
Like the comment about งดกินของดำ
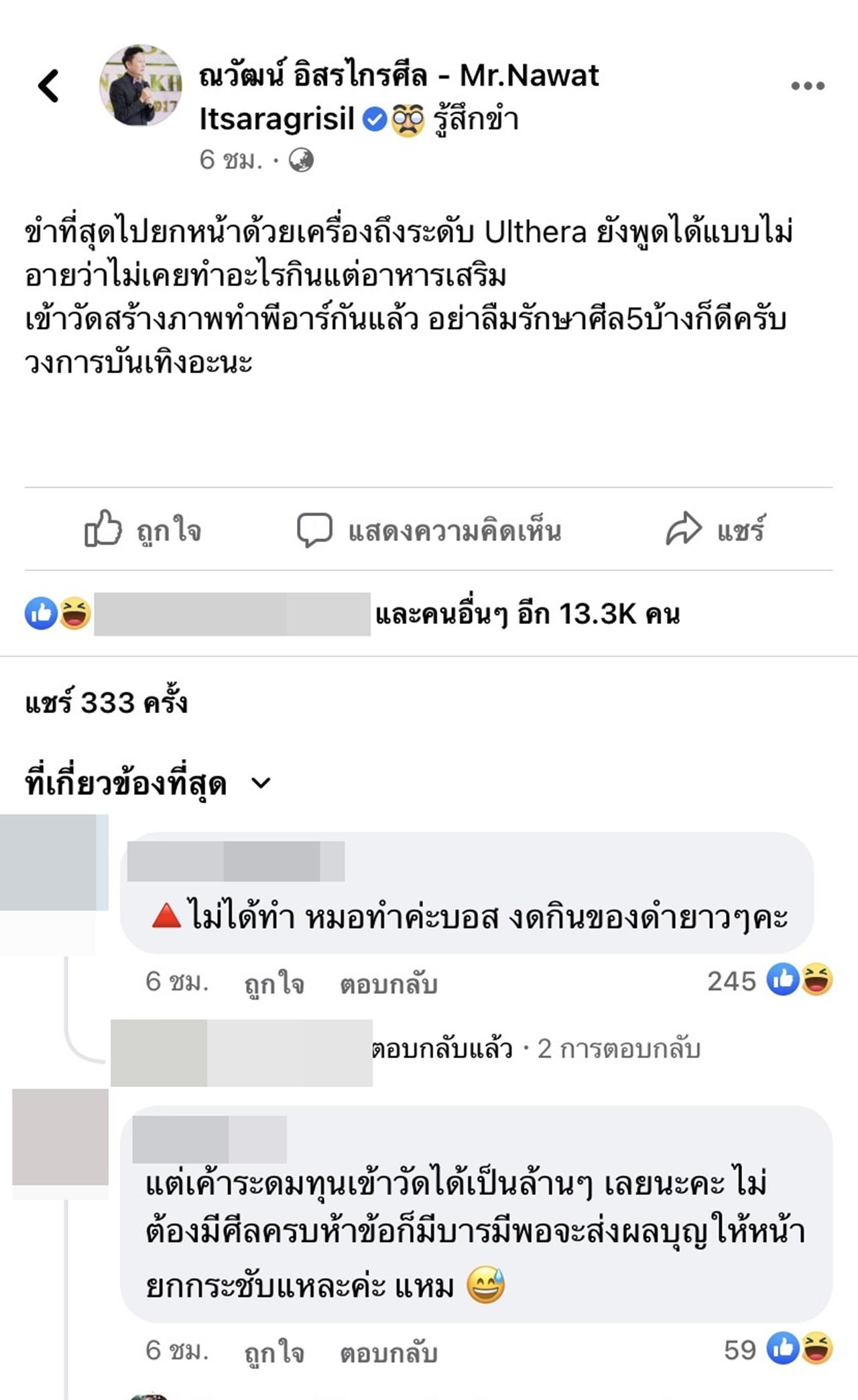[x=274, y=983]
